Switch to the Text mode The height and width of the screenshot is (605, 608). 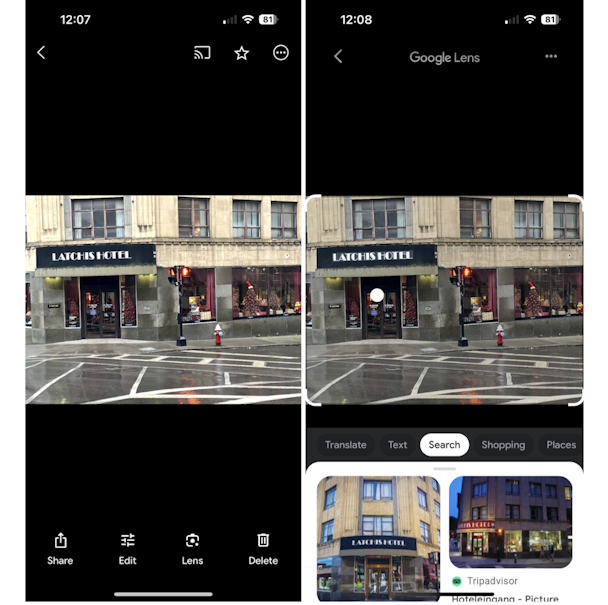pos(397,445)
